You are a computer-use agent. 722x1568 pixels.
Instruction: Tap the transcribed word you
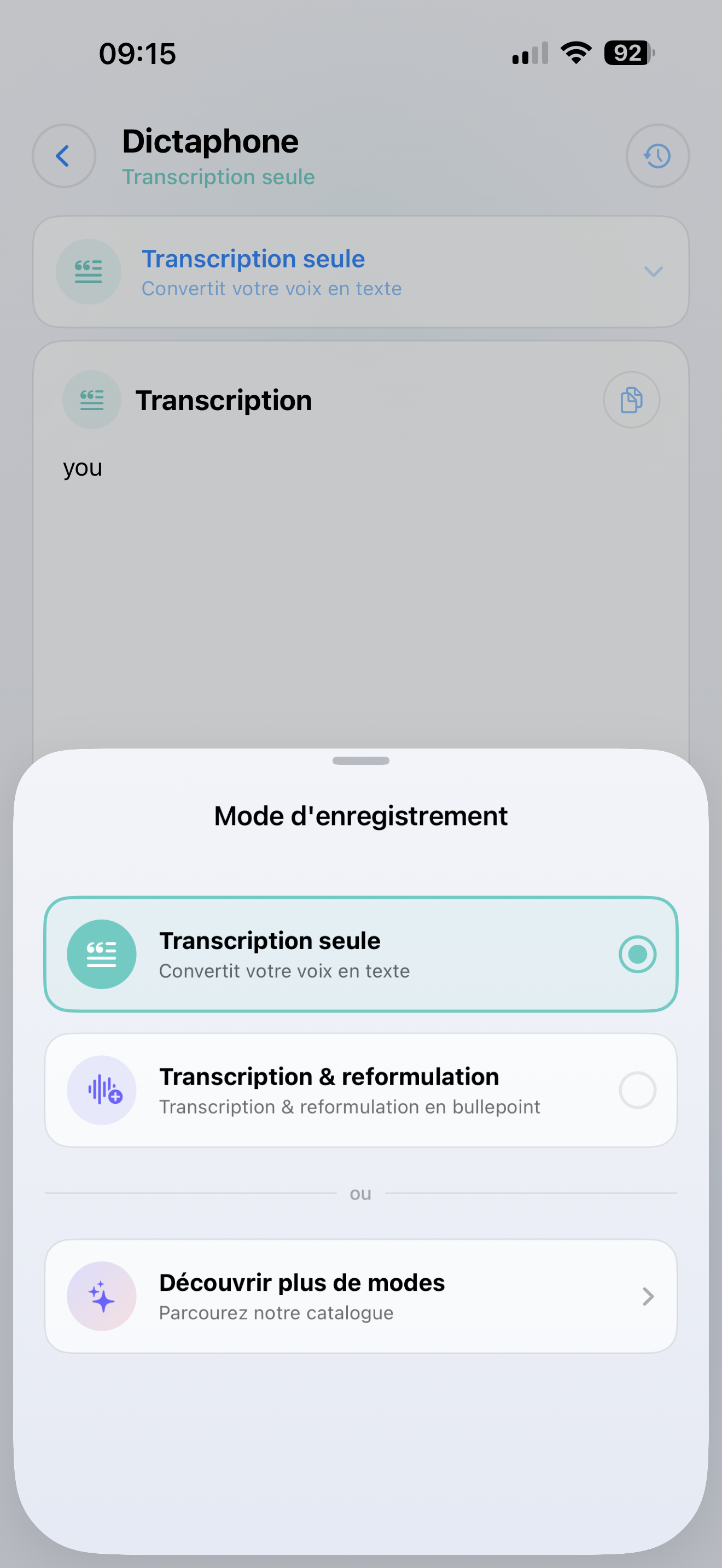tap(82, 467)
